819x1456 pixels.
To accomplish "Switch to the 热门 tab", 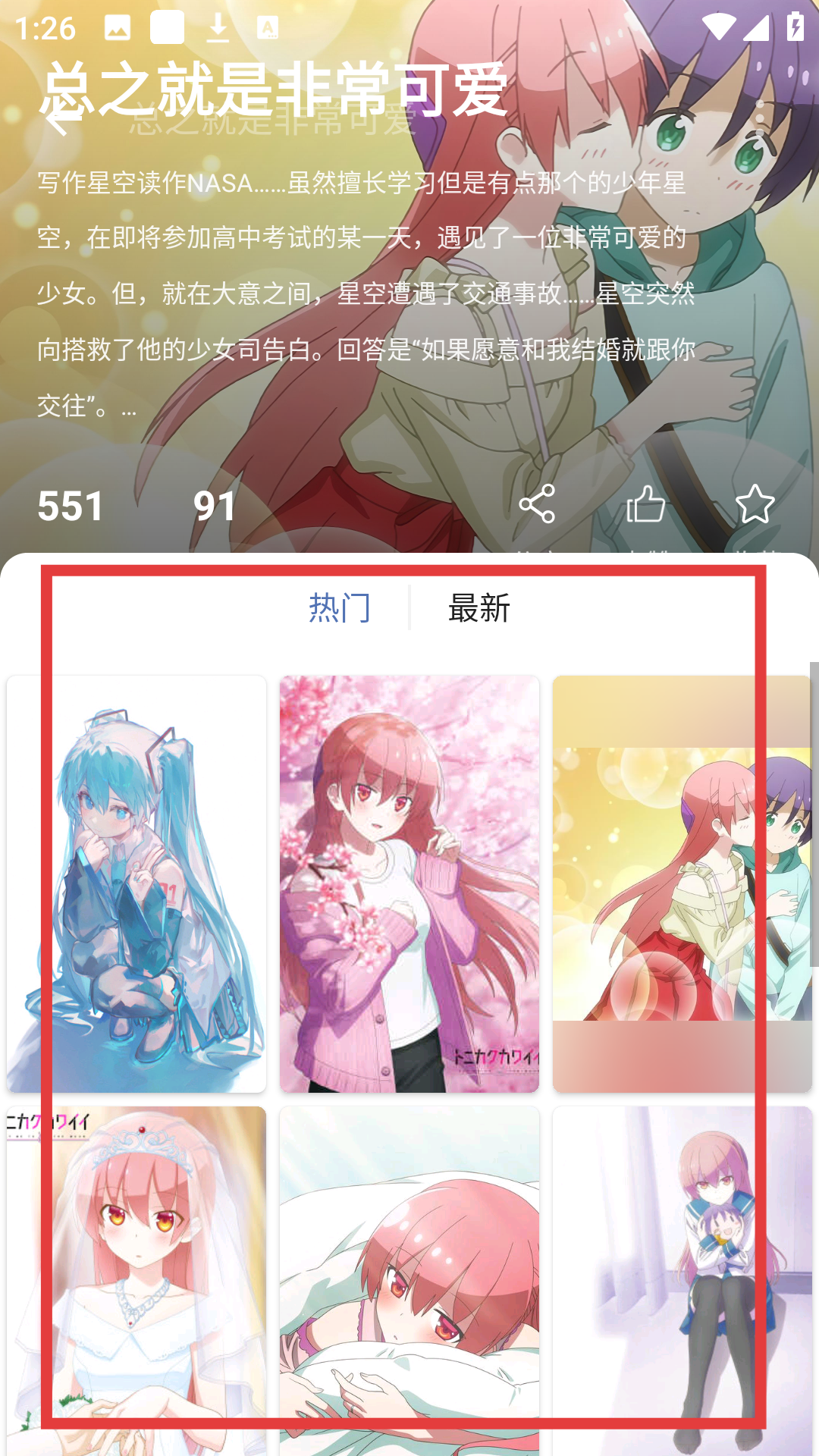I will (340, 608).
